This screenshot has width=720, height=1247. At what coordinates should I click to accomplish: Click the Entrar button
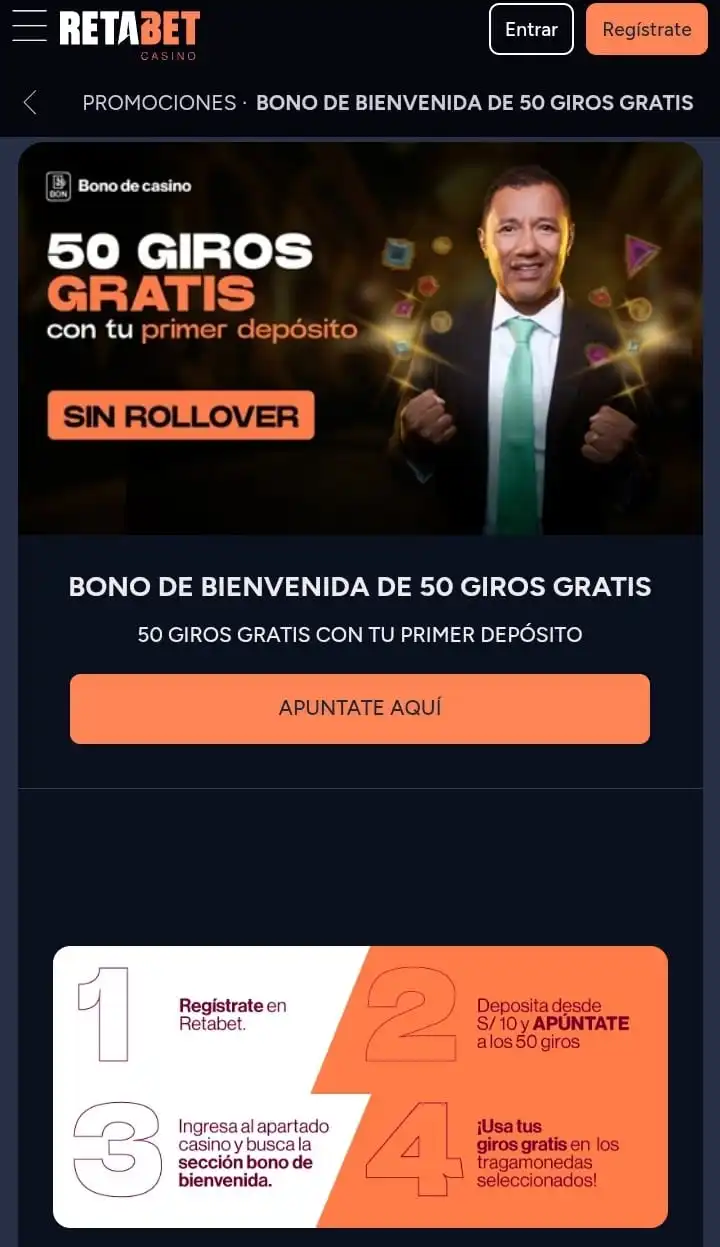(531, 29)
